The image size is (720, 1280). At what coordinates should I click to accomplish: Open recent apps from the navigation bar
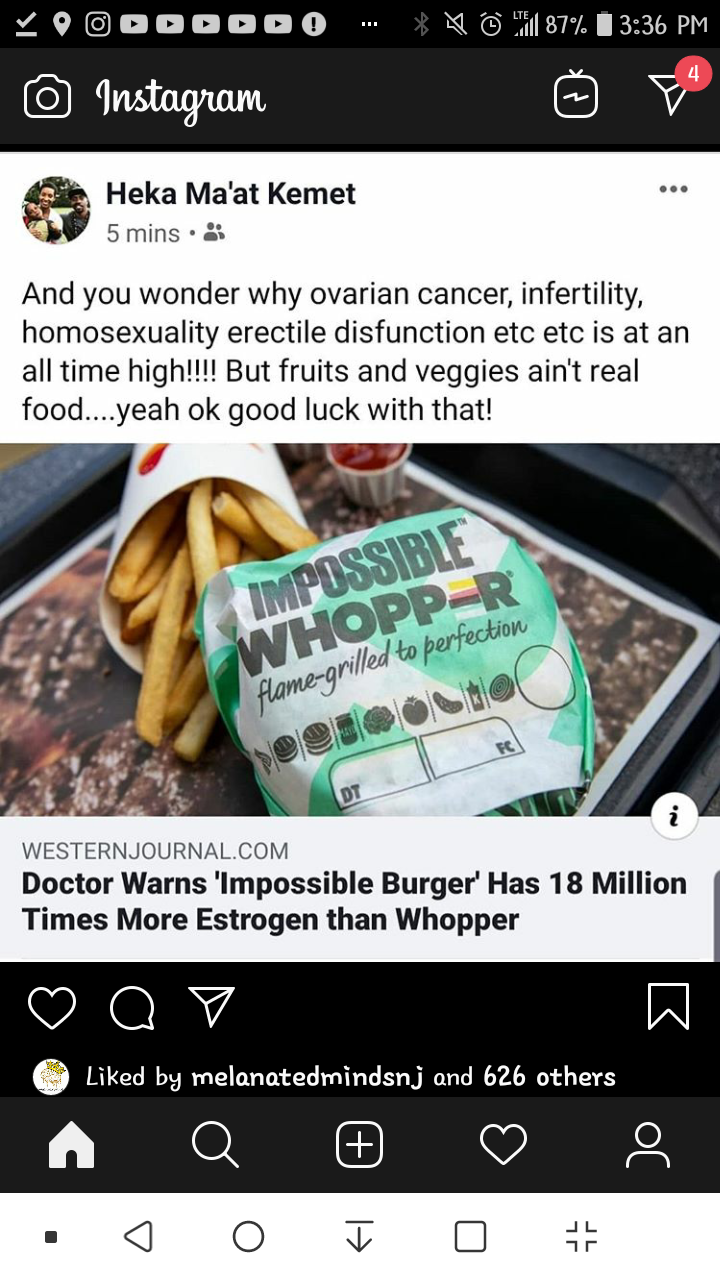coord(470,1237)
